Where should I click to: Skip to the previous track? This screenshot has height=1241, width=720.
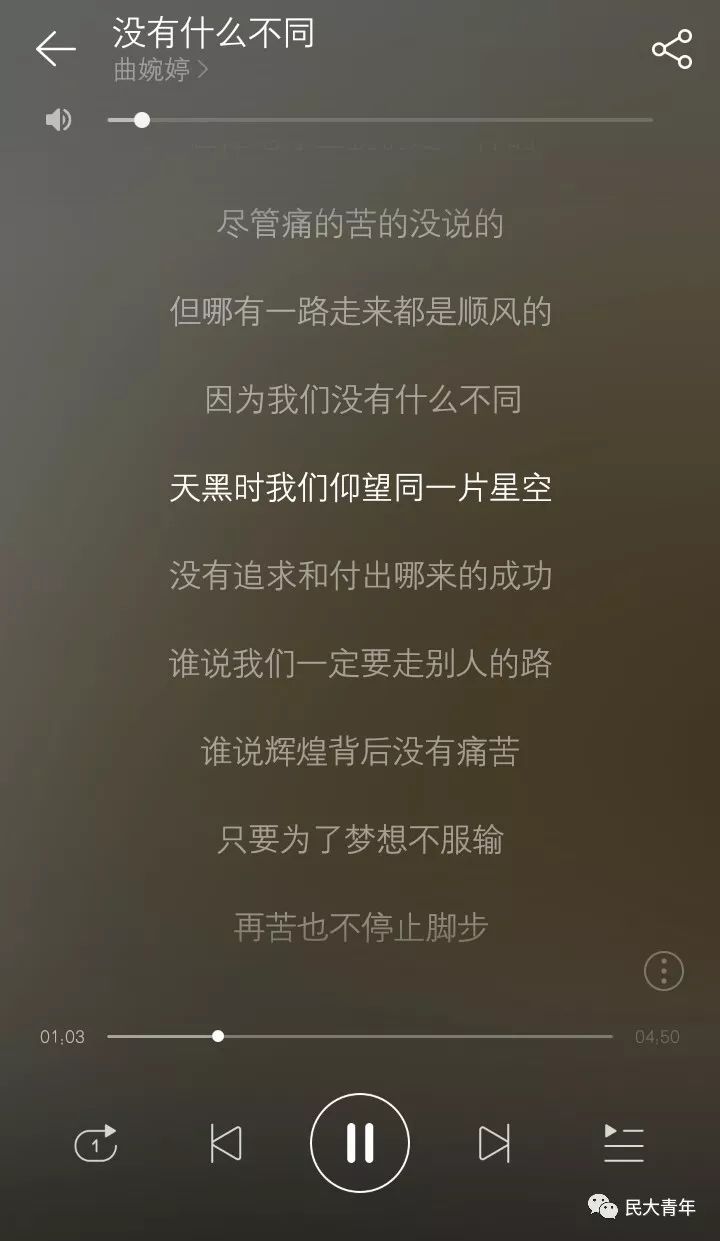click(x=226, y=1143)
